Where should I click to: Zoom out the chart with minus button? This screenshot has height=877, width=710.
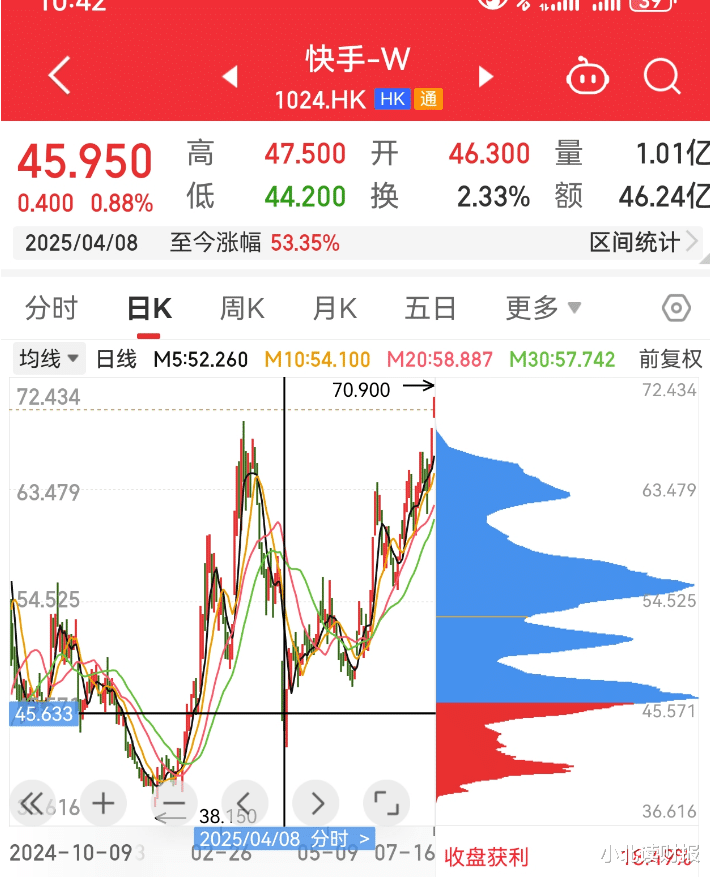[x=174, y=804]
